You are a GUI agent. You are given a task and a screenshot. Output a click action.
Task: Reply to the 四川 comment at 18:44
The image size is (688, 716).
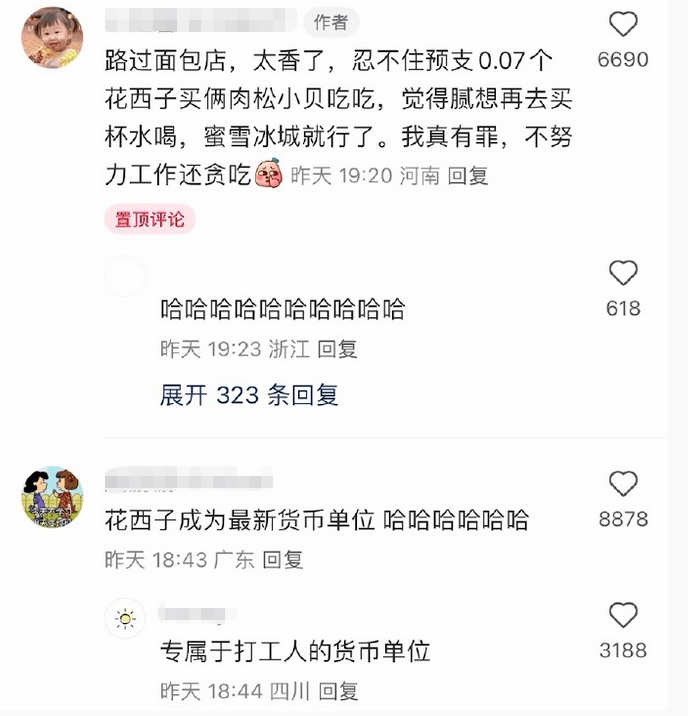pos(338,691)
